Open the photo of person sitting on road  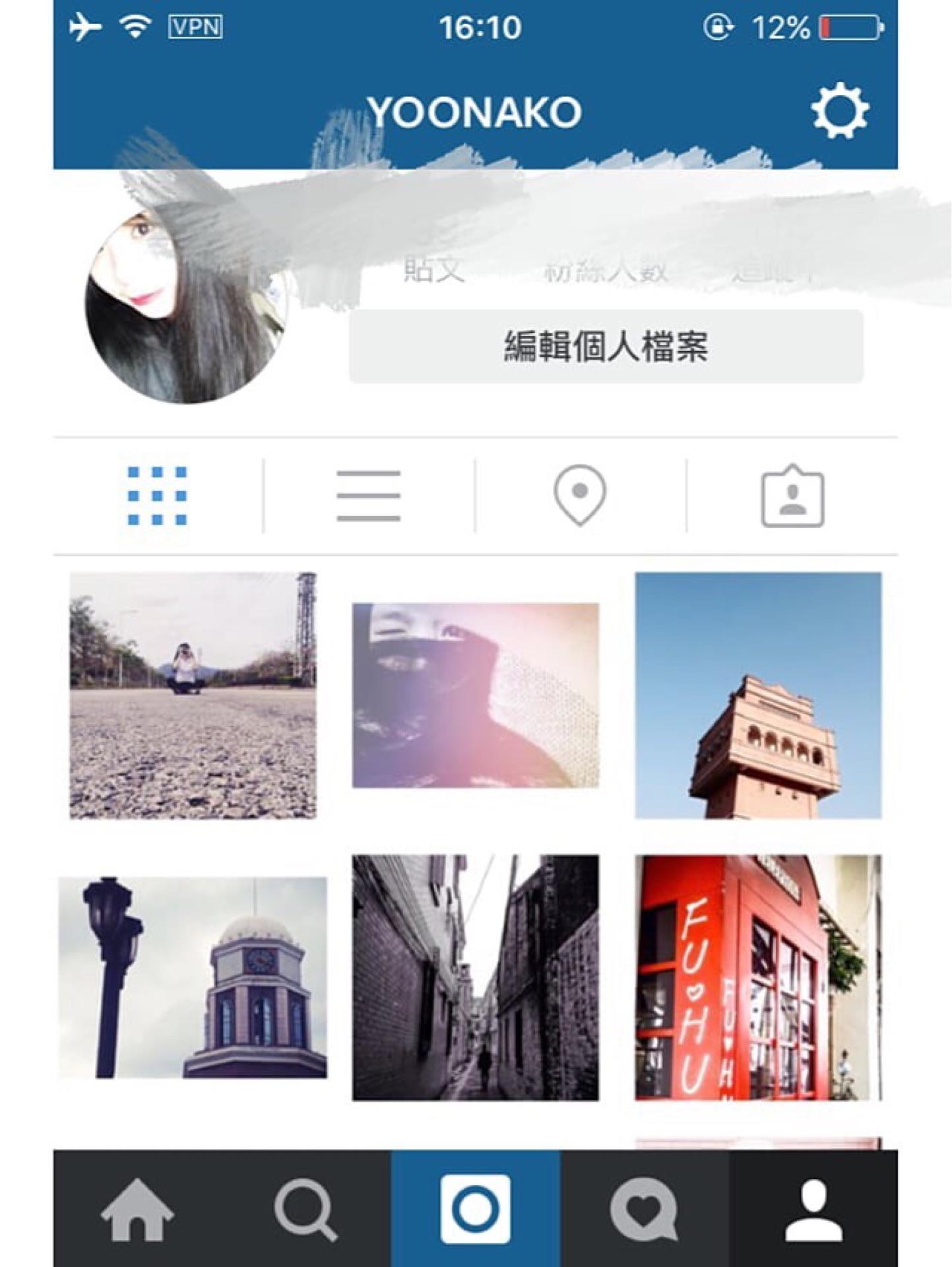tap(193, 696)
